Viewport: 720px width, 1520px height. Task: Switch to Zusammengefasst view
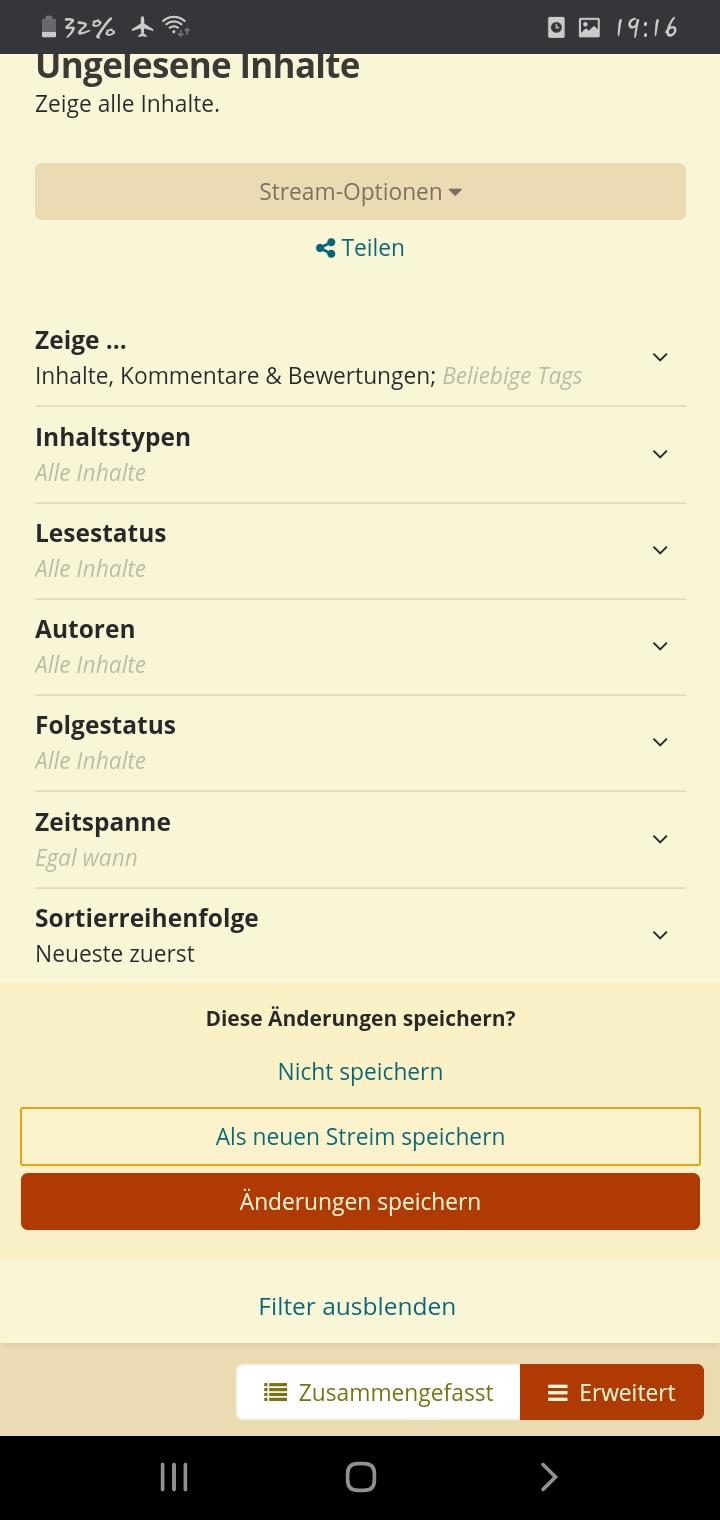(378, 1392)
